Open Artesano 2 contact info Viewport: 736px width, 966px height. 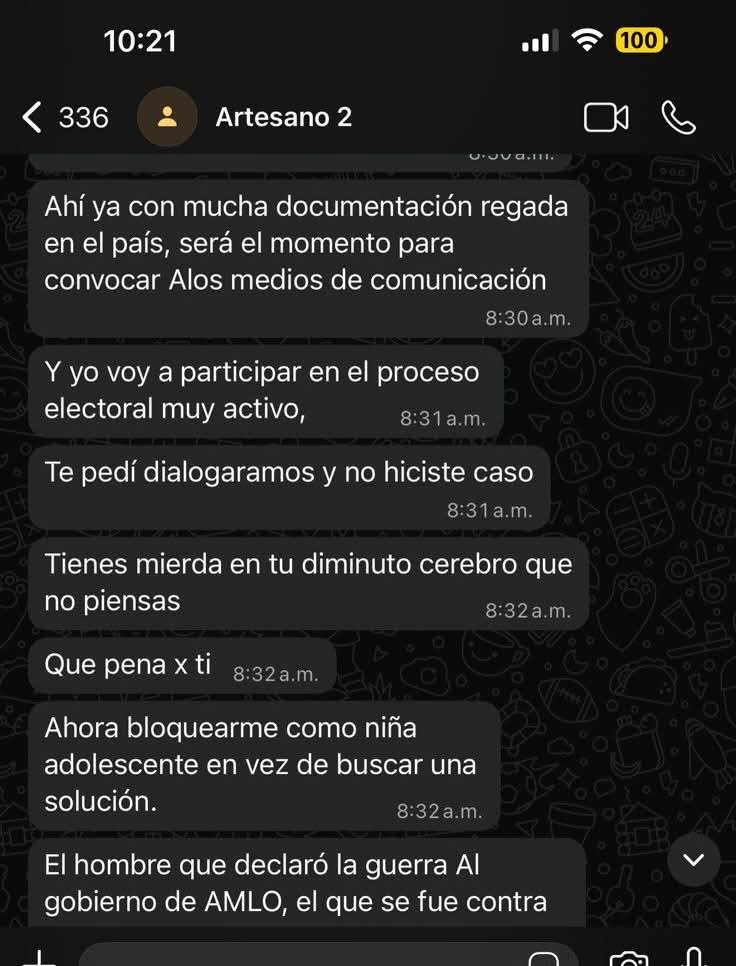coord(284,118)
